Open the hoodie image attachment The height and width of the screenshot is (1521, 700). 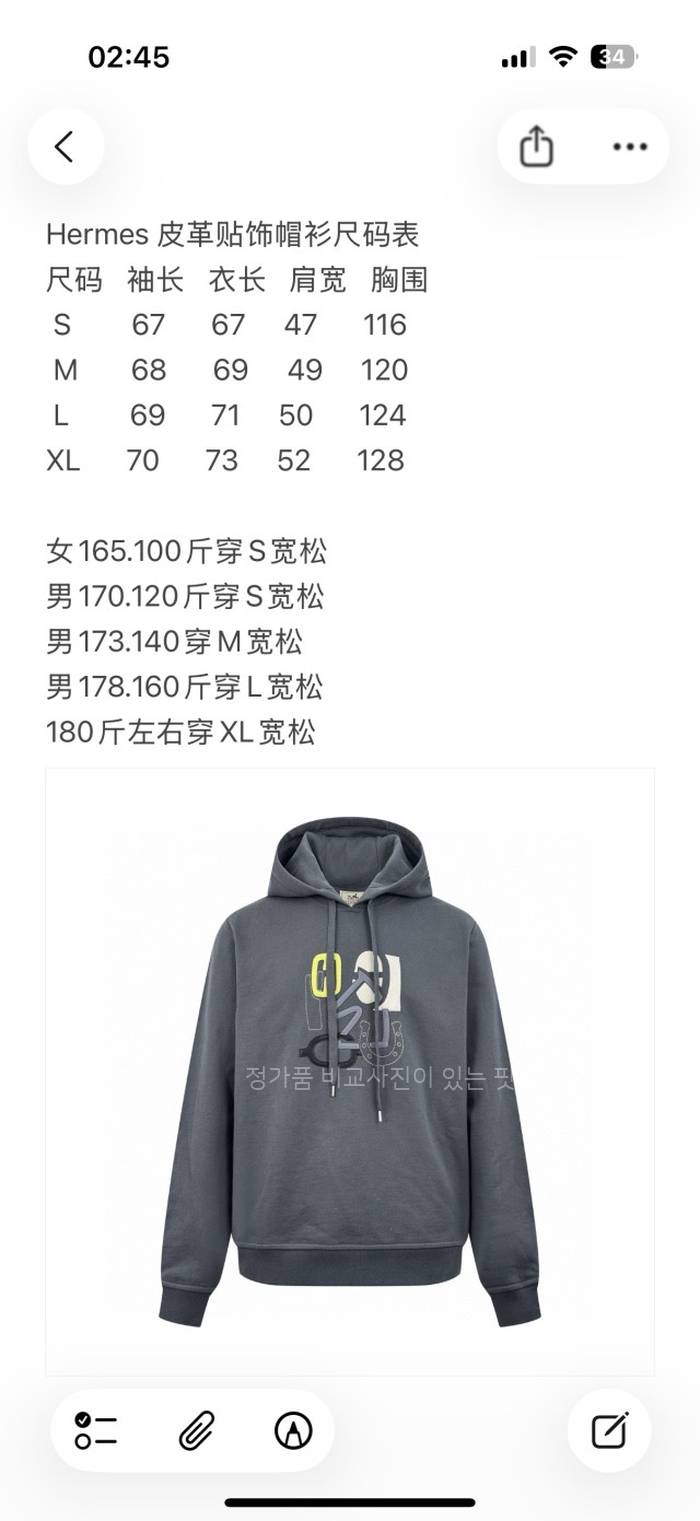[350, 1070]
